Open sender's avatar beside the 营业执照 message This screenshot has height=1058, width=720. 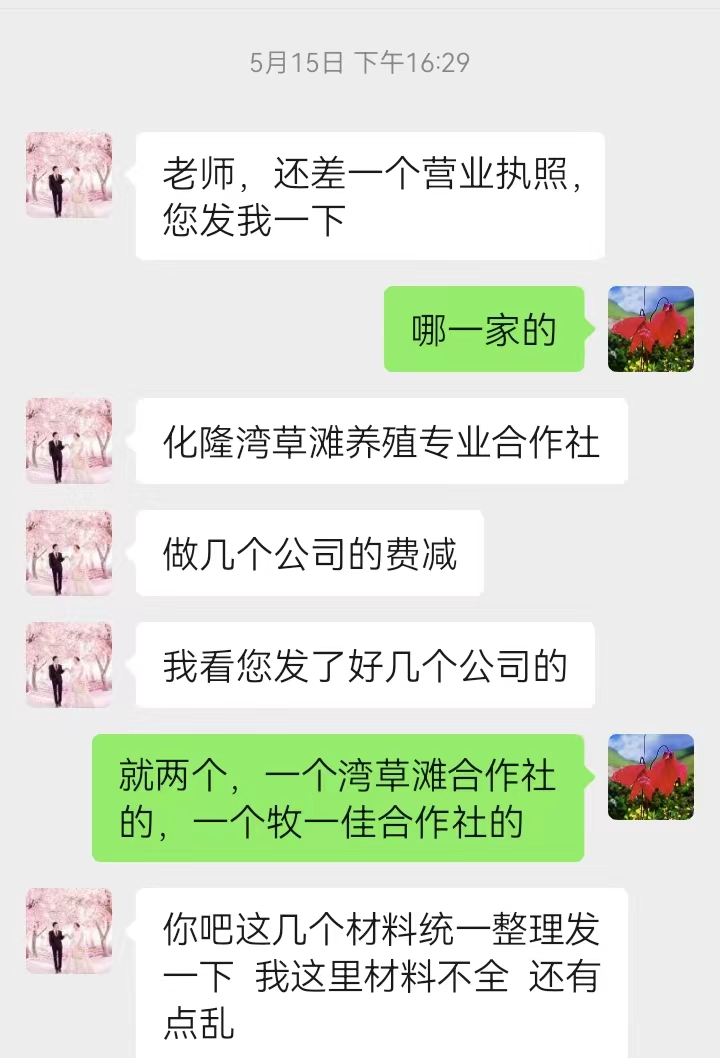pyautogui.click(x=69, y=175)
